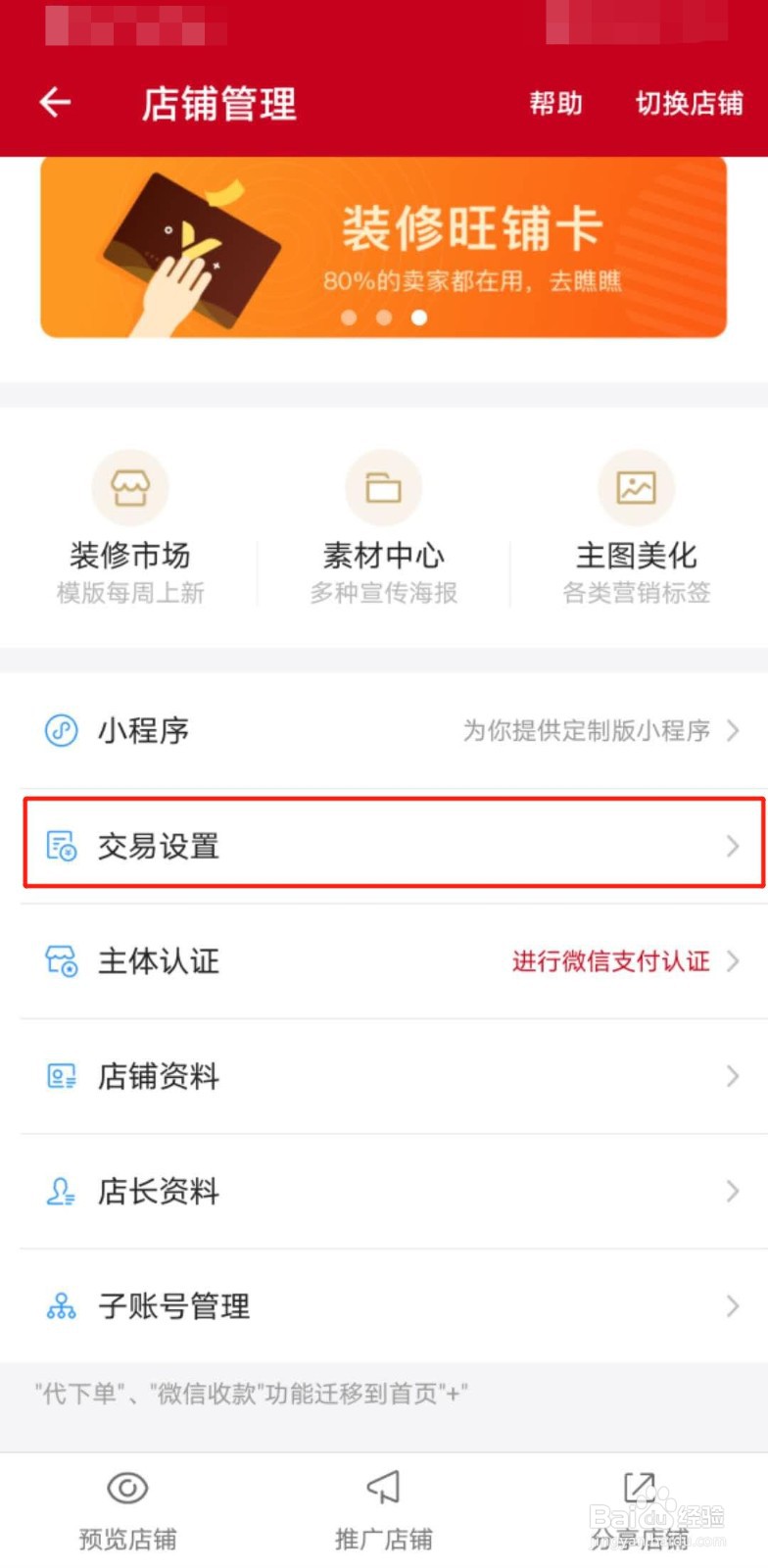Open the 帮助 help menu item

point(556,104)
